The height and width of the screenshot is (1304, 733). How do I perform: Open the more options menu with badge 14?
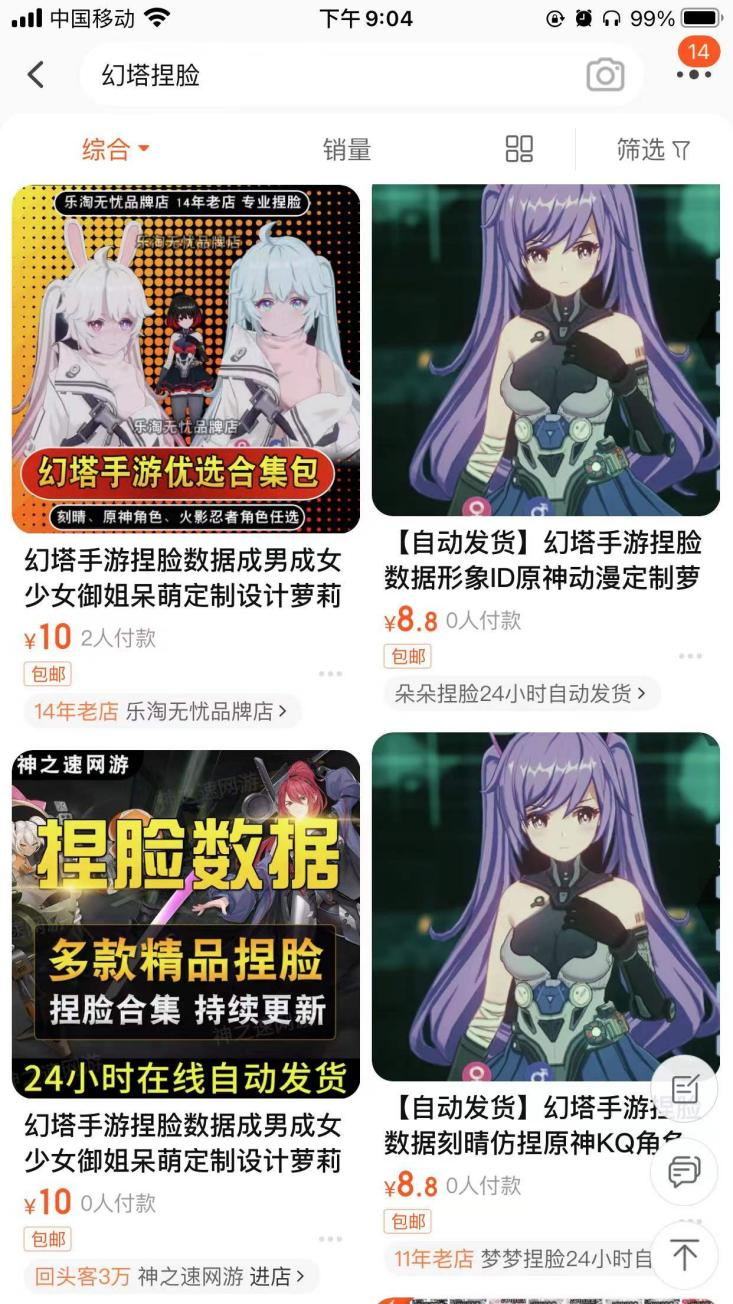[694, 72]
